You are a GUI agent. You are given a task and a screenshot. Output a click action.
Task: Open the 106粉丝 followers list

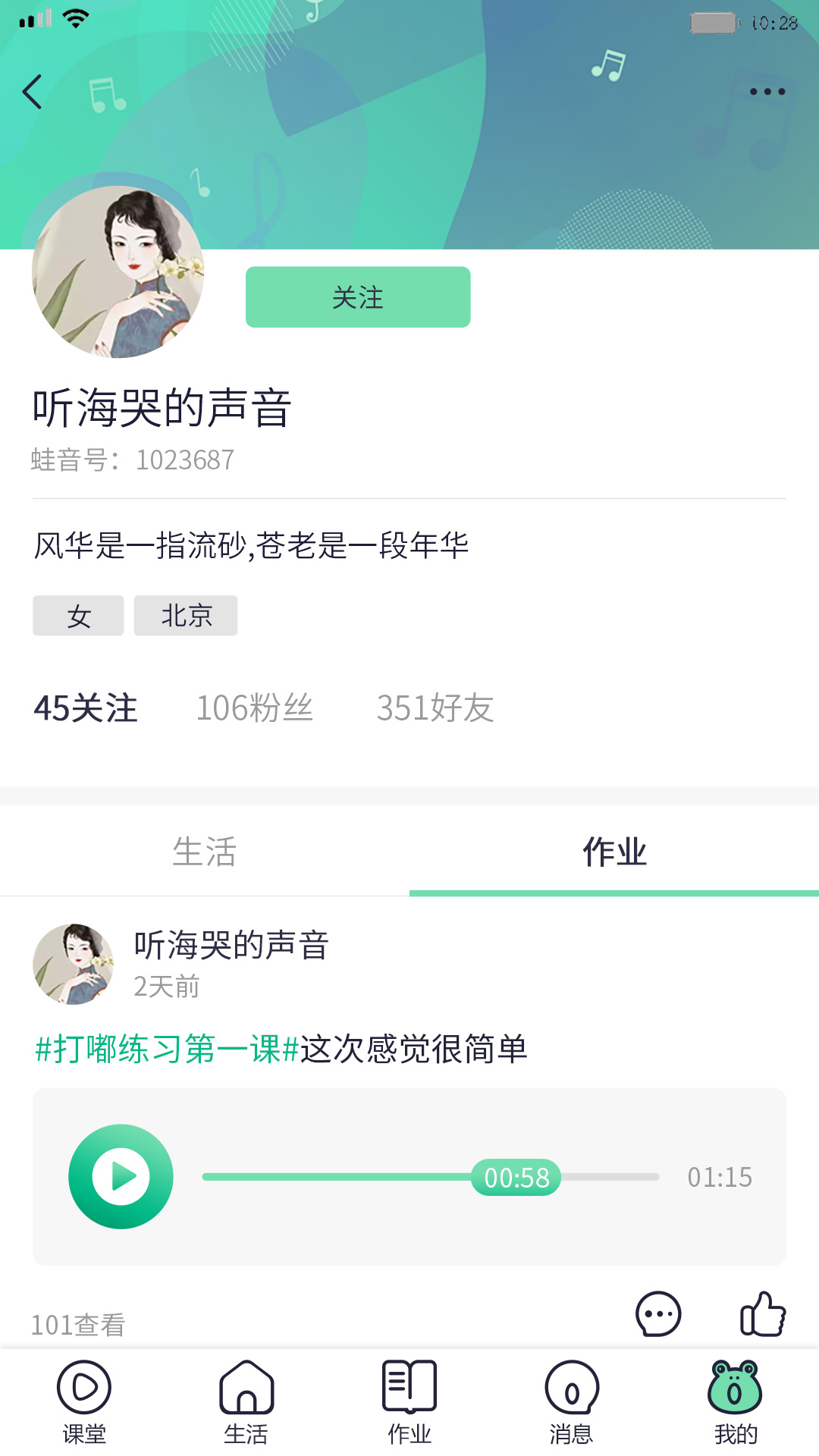point(255,708)
